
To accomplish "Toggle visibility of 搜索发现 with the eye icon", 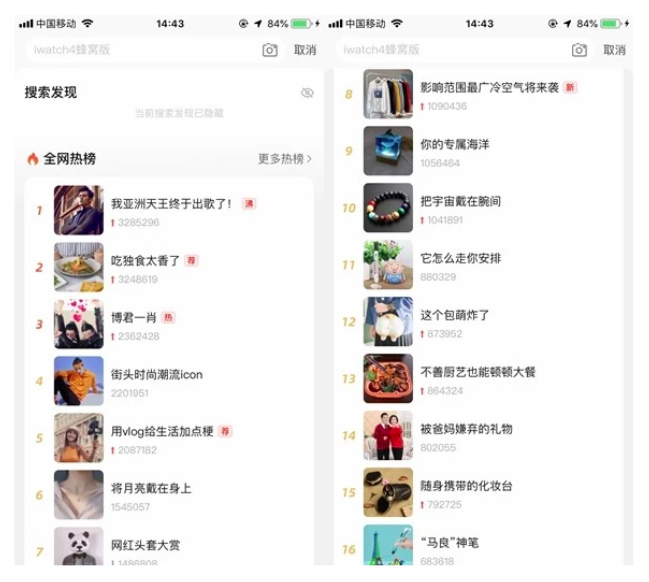I will (307, 93).
